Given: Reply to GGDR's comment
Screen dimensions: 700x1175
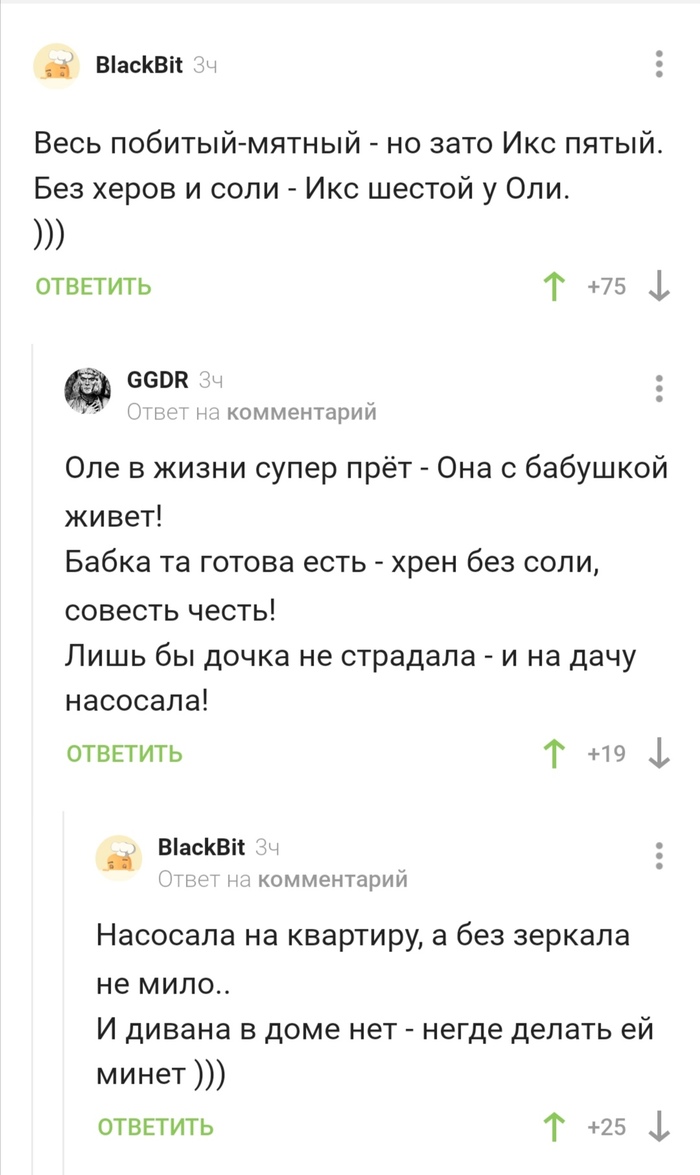Looking at the screenshot, I should (125, 753).
